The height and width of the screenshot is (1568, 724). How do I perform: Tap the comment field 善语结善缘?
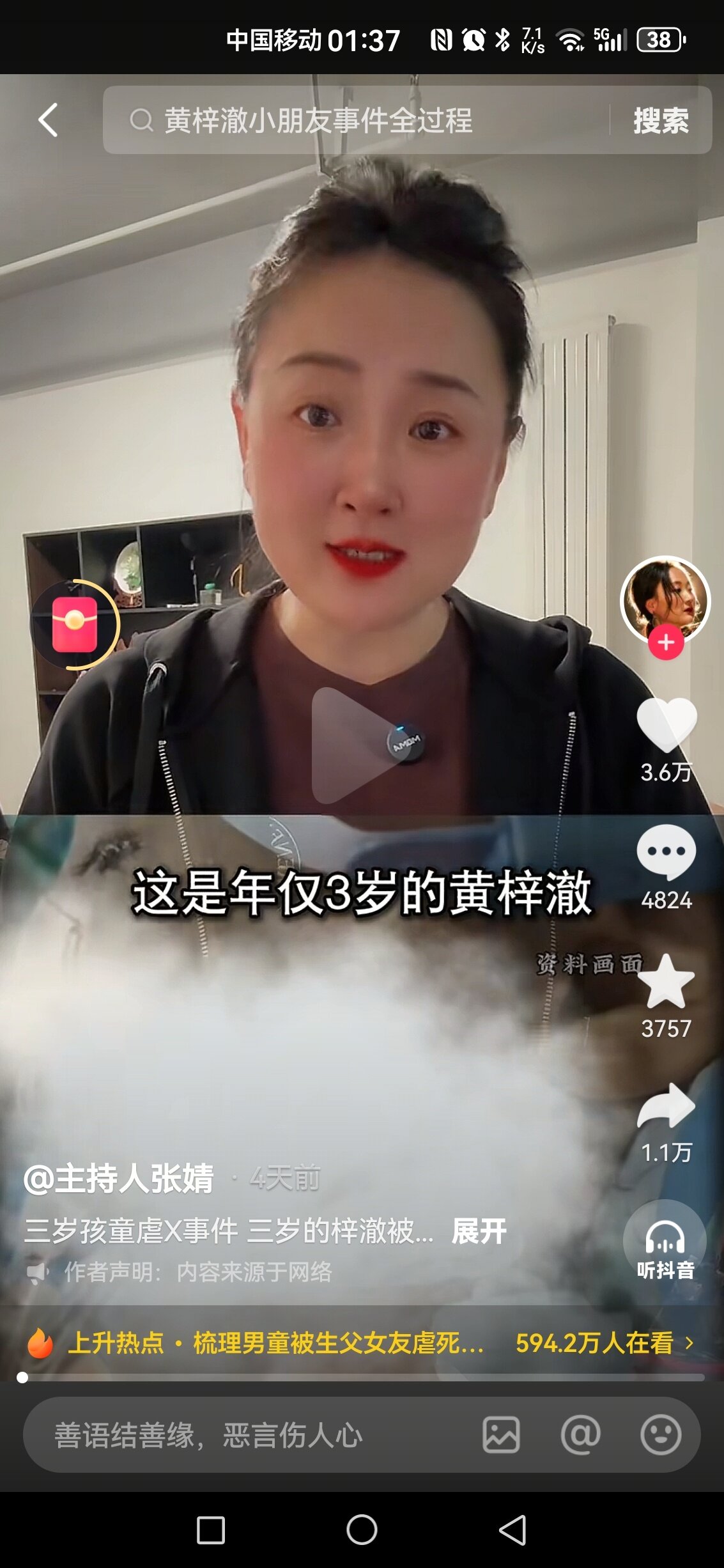point(243,1435)
